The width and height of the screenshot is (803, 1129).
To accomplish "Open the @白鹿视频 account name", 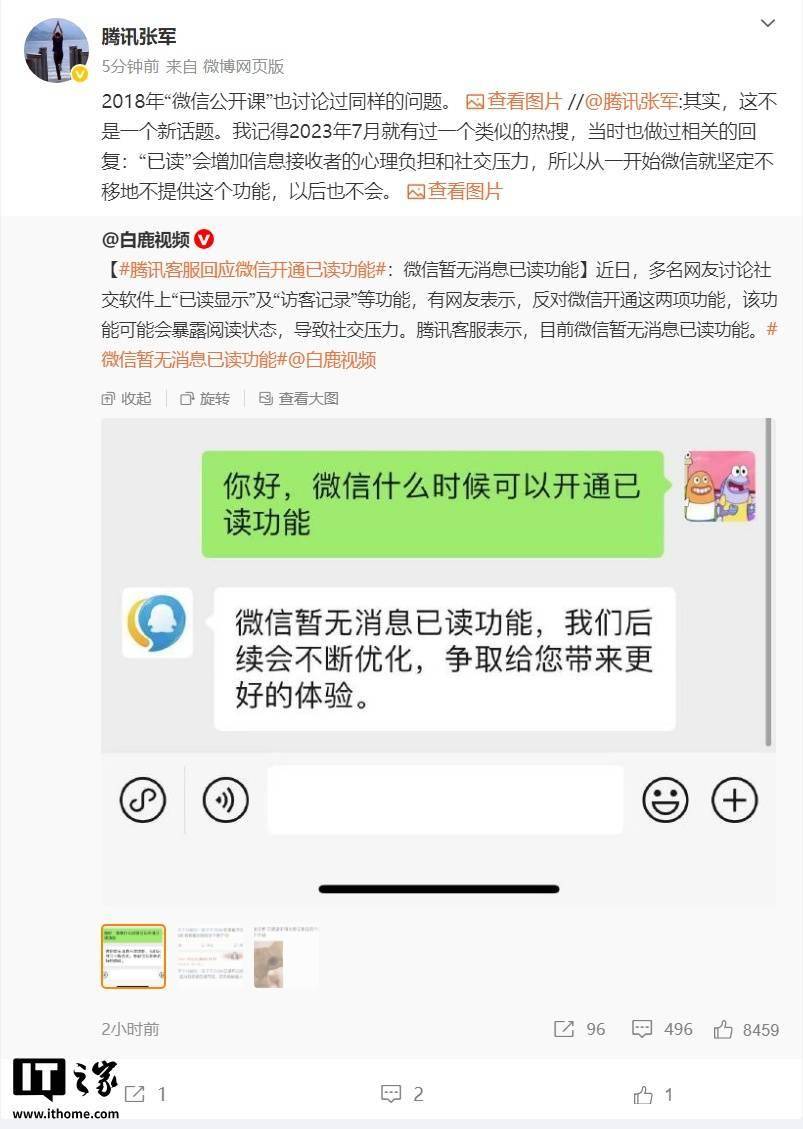I will point(146,240).
